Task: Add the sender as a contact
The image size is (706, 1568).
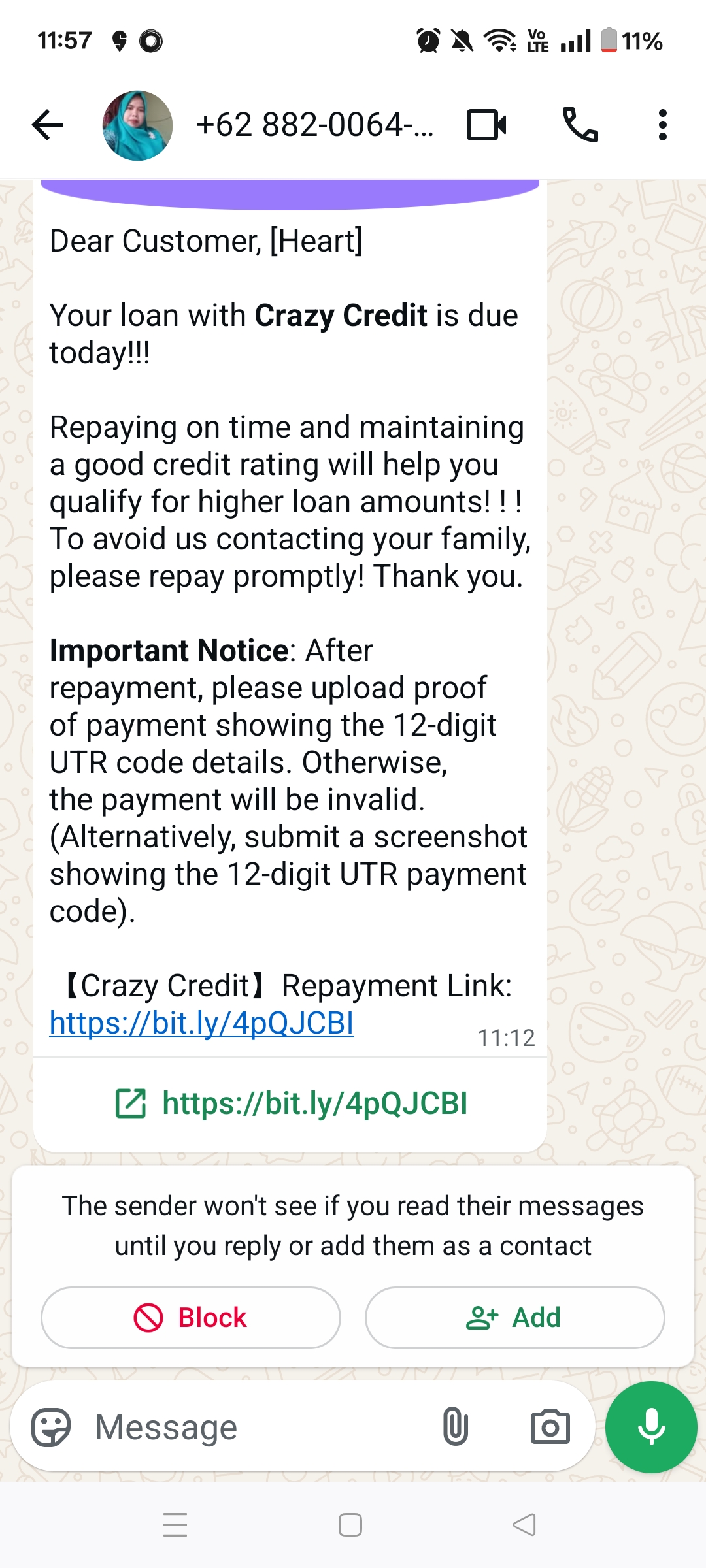Action: (x=514, y=1318)
